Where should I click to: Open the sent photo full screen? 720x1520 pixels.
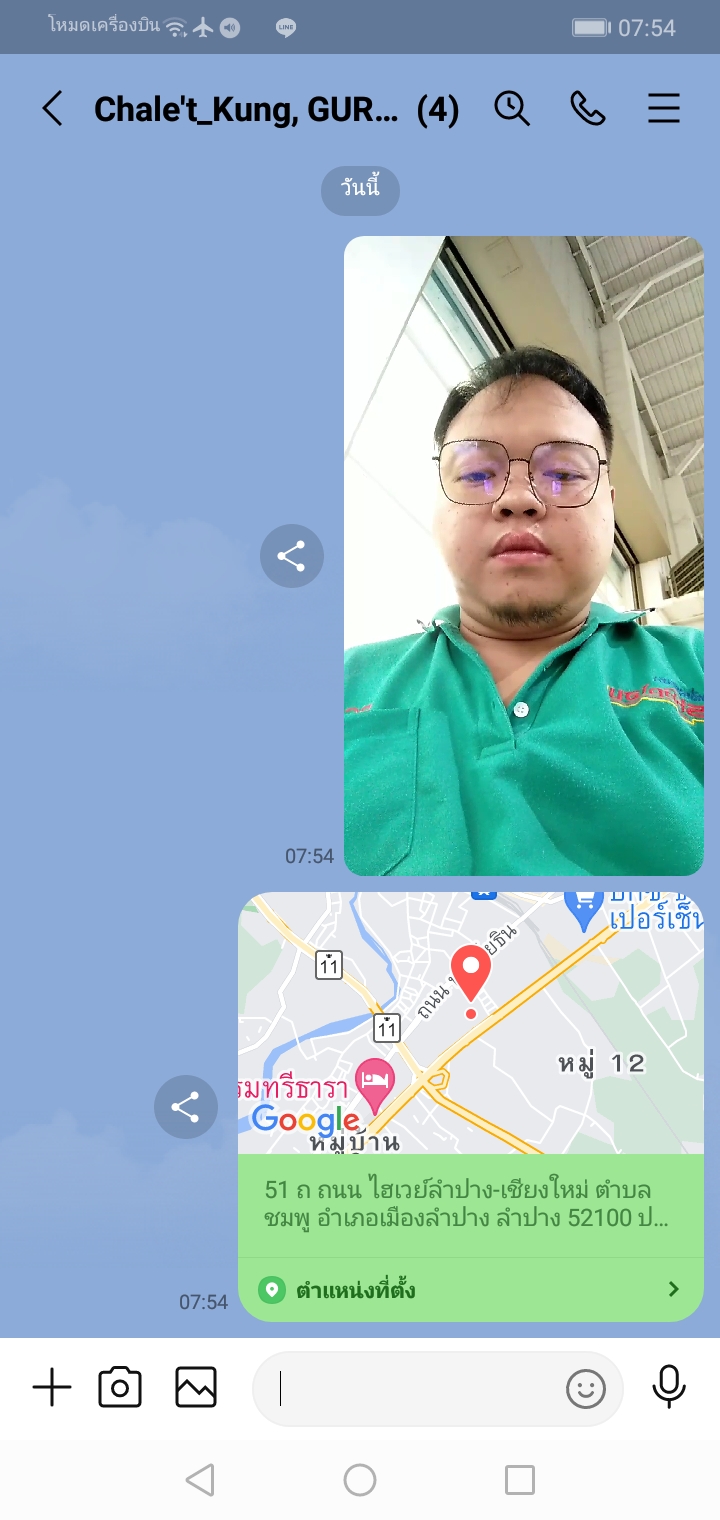(524, 556)
